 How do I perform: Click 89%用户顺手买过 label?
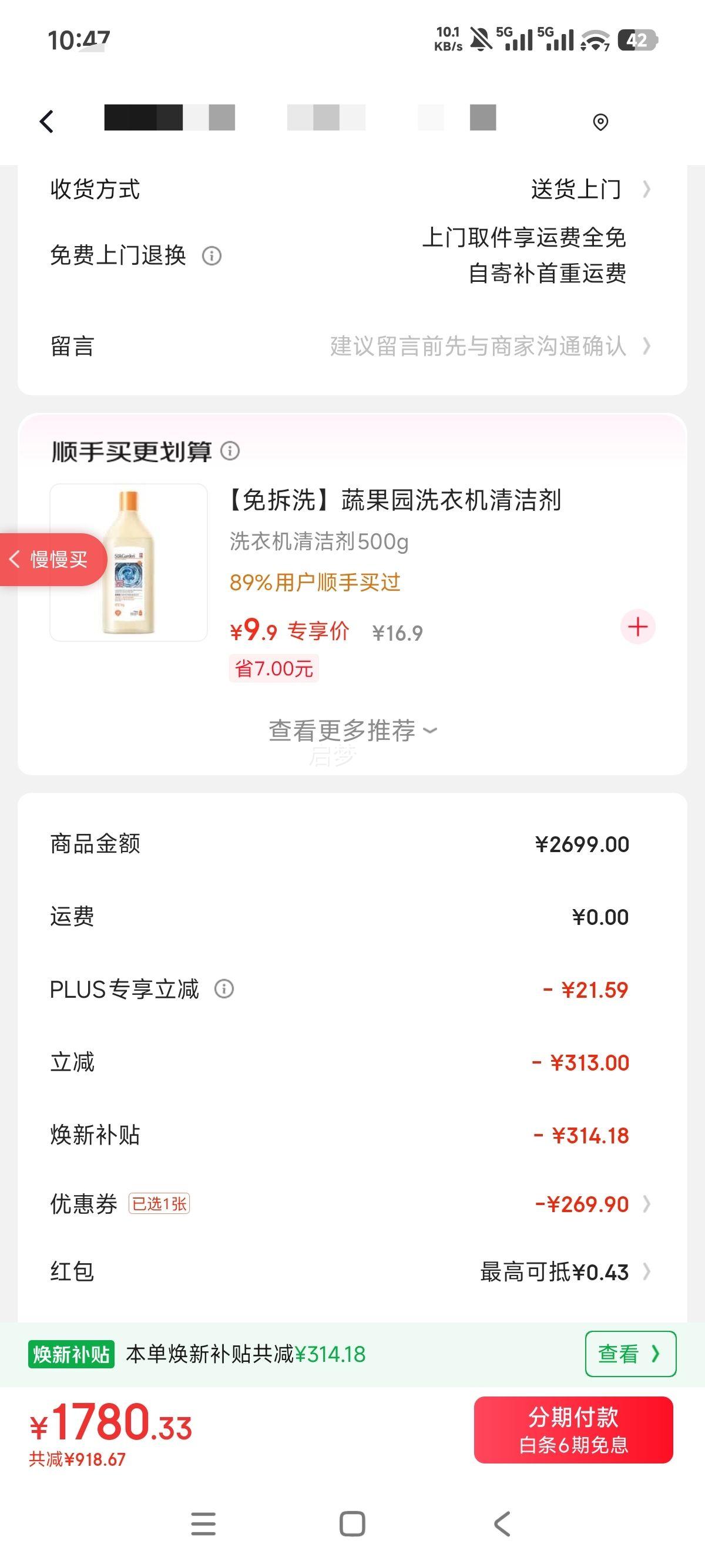[x=315, y=583]
